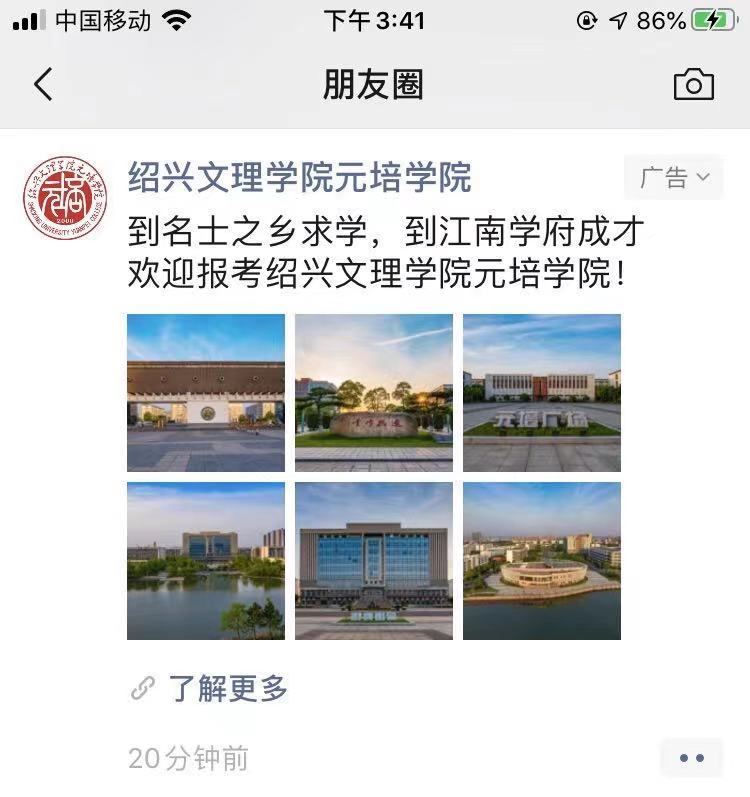View the school gate building photo
The width and height of the screenshot is (750, 797).
click(206, 393)
